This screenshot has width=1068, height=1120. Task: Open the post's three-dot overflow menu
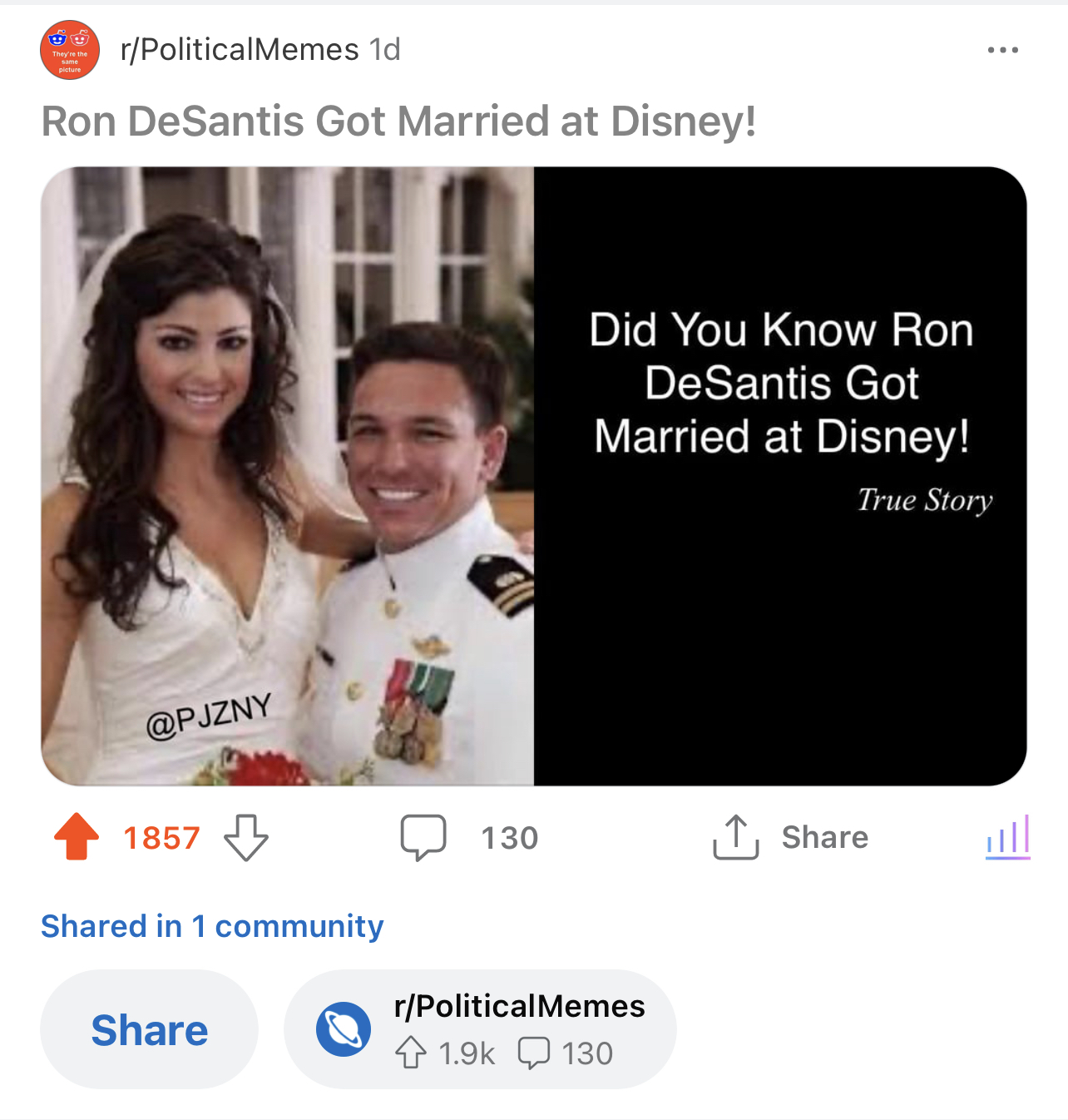point(1002,50)
